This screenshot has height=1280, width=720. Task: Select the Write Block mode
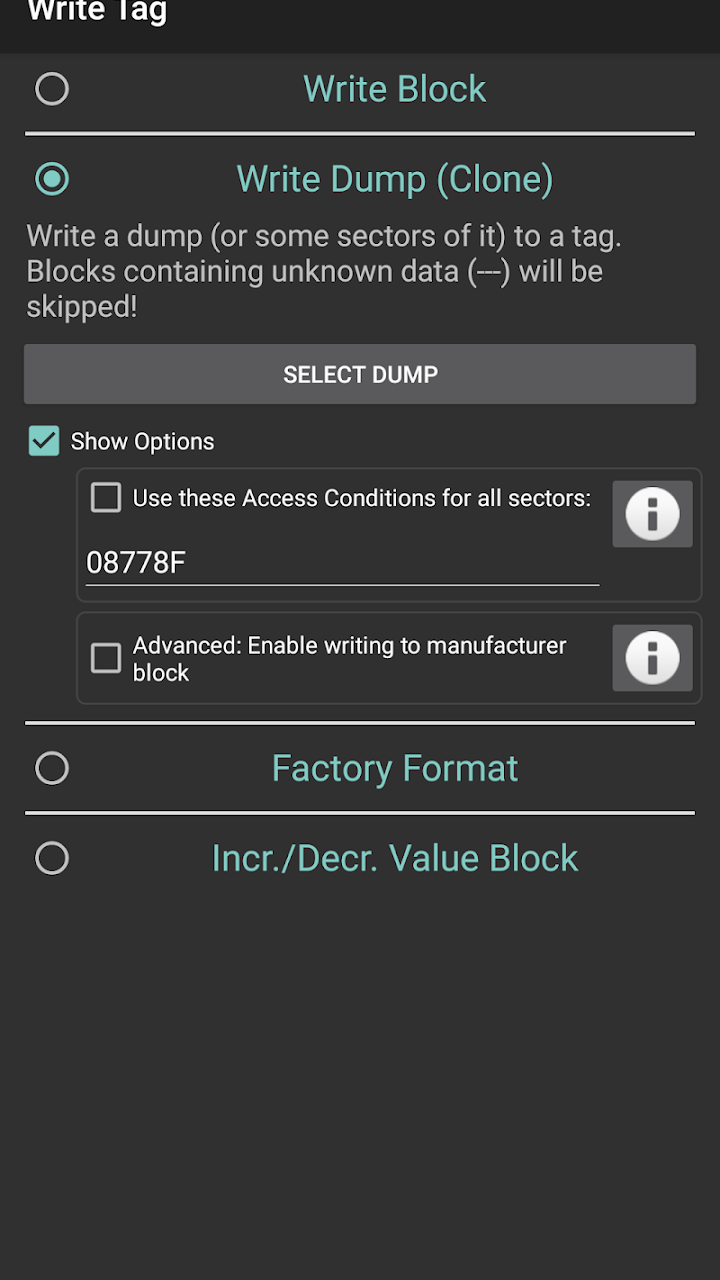394,89
